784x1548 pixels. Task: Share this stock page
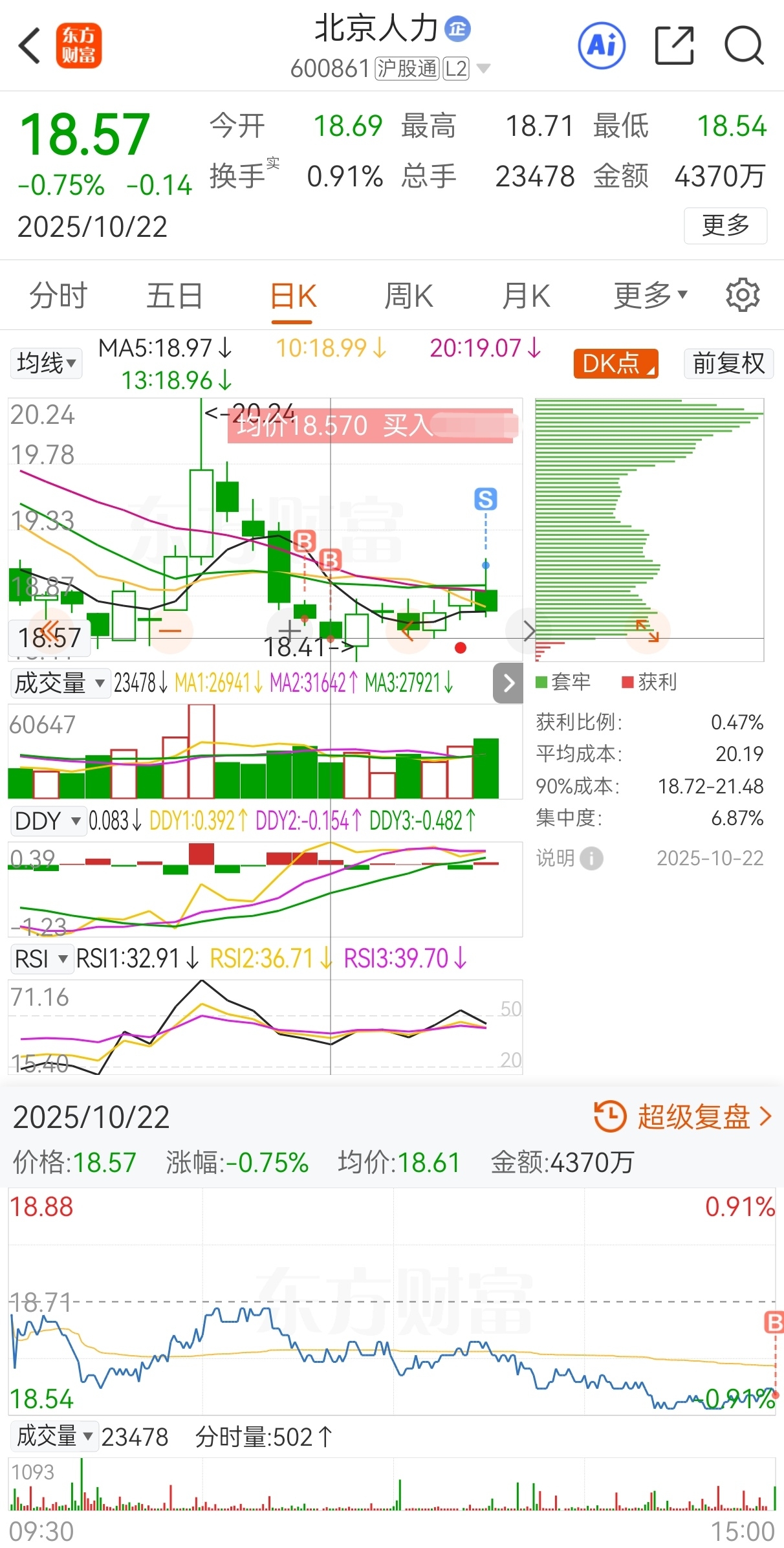674,46
